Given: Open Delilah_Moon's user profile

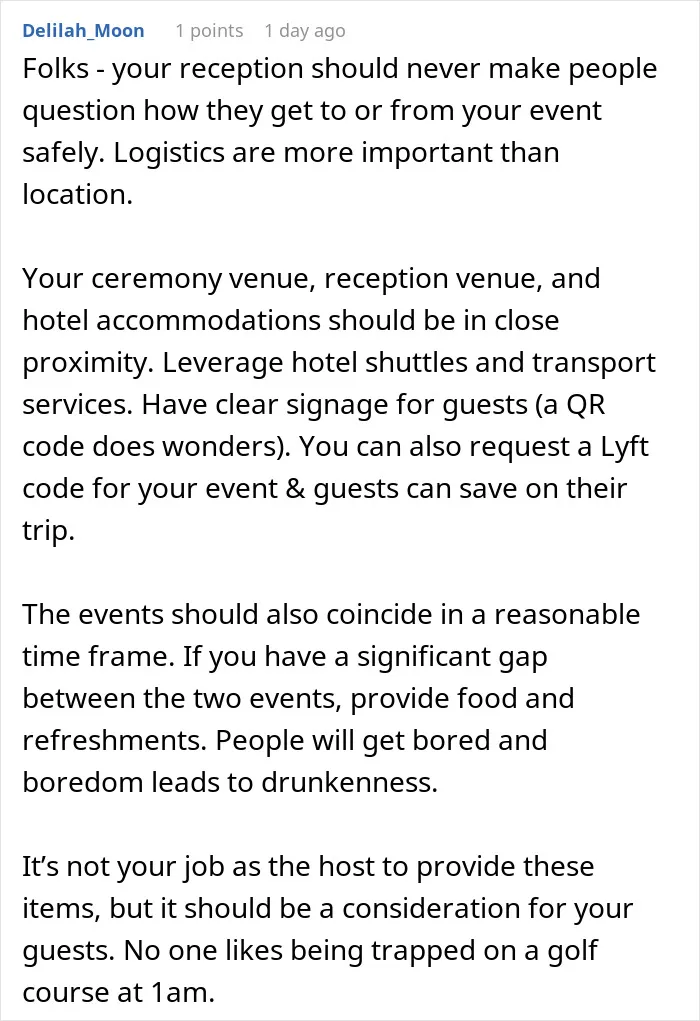Looking at the screenshot, I should 83,31.
